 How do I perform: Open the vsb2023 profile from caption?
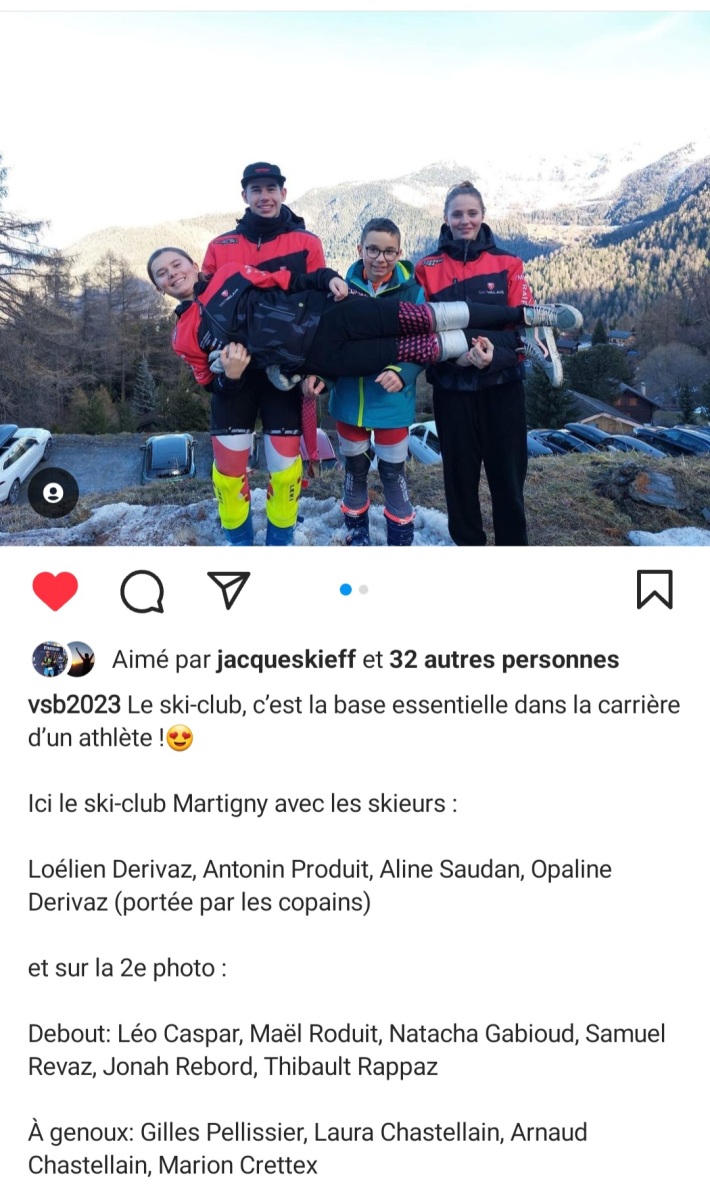[75, 704]
